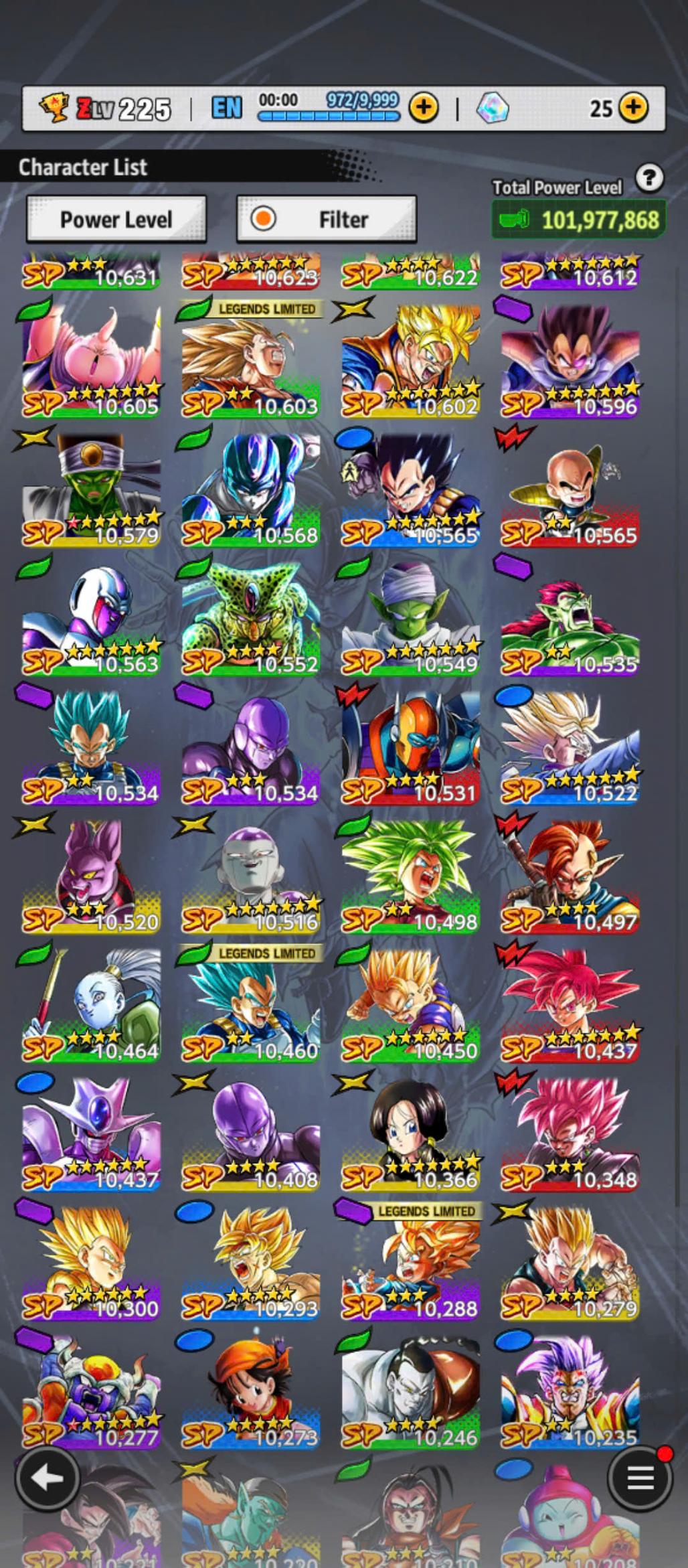
Task: Go back with the arrow button
Action: click(46, 1477)
